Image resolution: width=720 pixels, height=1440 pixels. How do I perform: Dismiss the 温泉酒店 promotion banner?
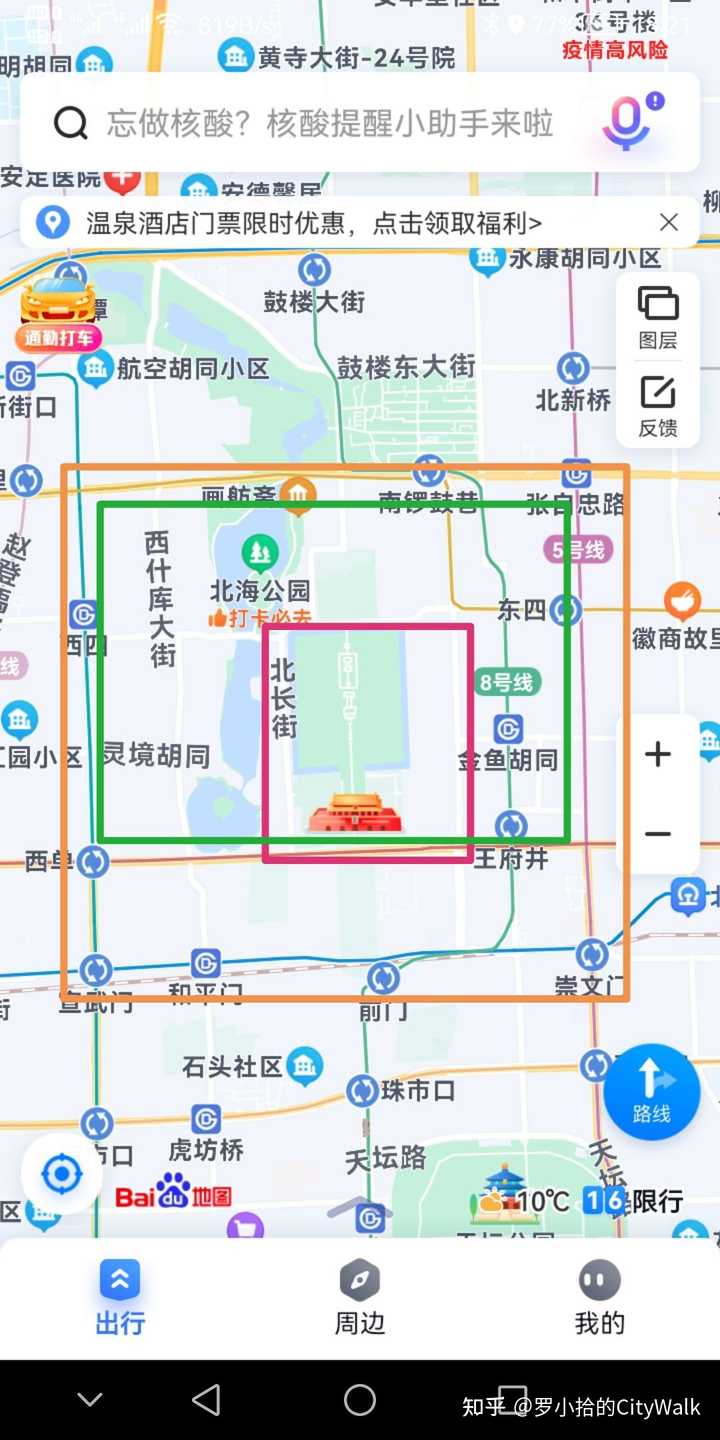click(x=669, y=222)
